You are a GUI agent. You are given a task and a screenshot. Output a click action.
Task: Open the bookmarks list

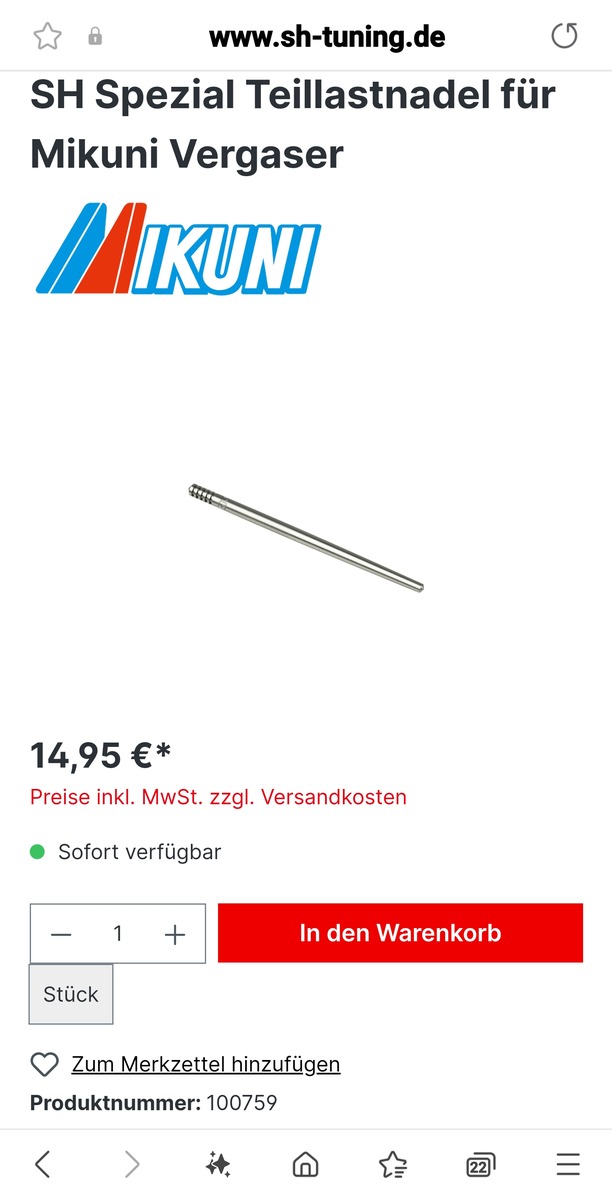pyautogui.click(x=393, y=1164)
